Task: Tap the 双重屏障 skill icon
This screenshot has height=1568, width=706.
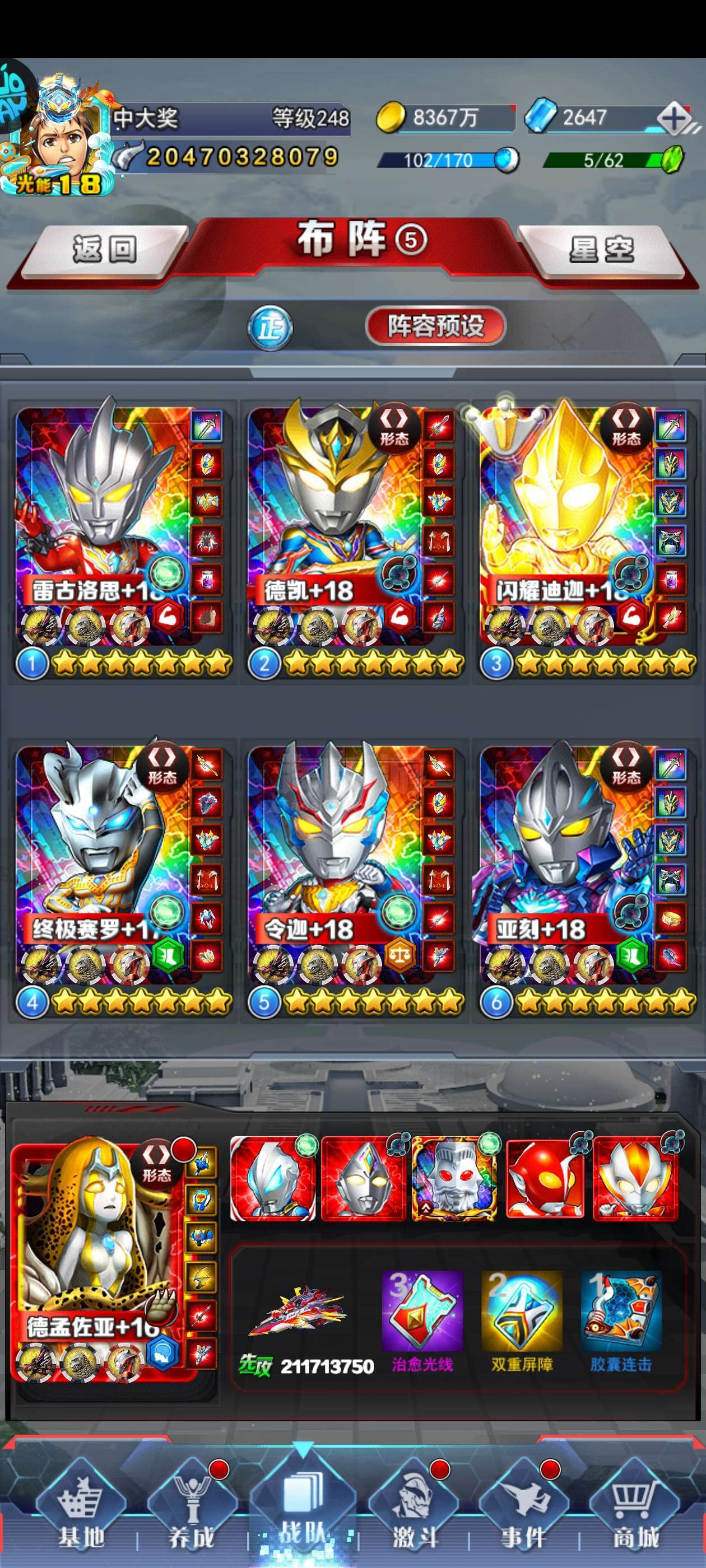Action: (x=522, y=1311)
